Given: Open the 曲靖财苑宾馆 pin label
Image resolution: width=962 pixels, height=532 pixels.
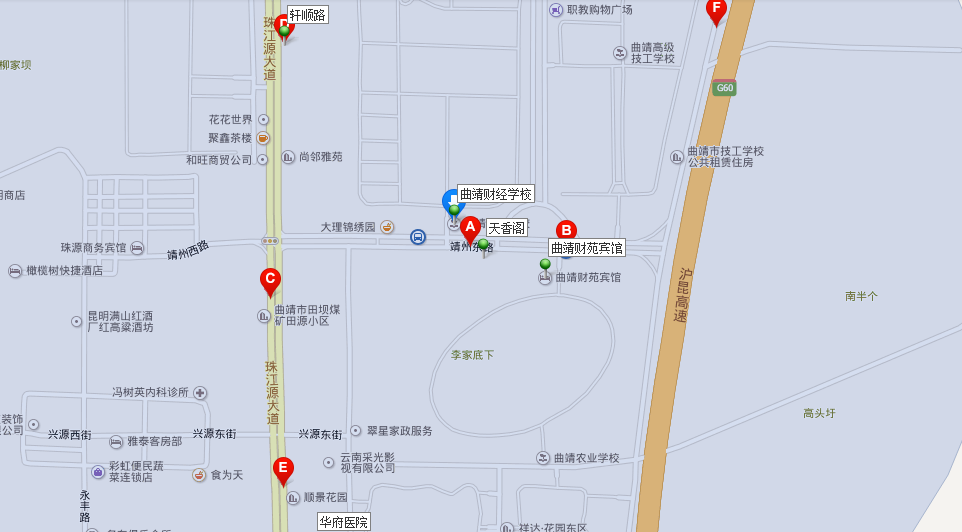Looking at the screenshot, I should coord(586,248).
